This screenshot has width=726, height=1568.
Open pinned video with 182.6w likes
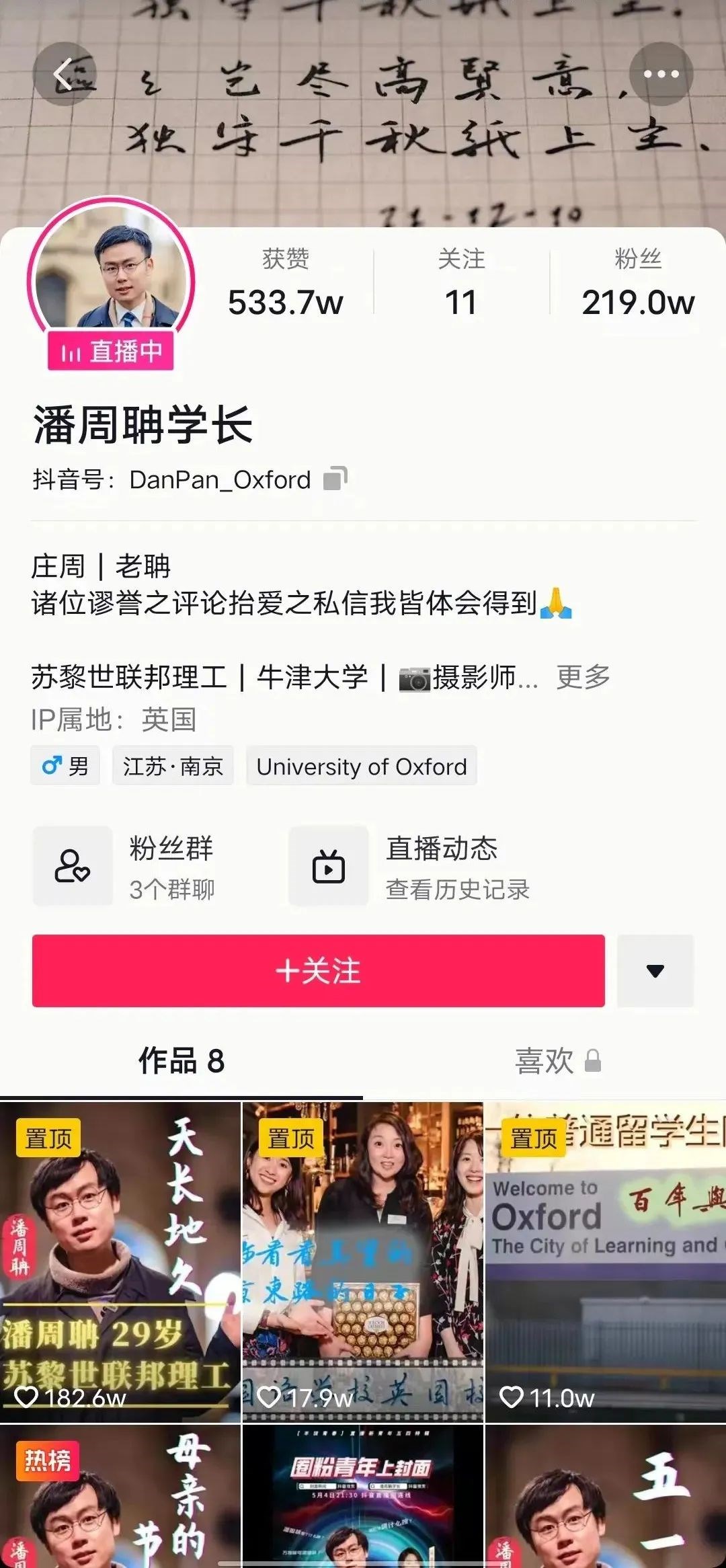(120, 1261)
